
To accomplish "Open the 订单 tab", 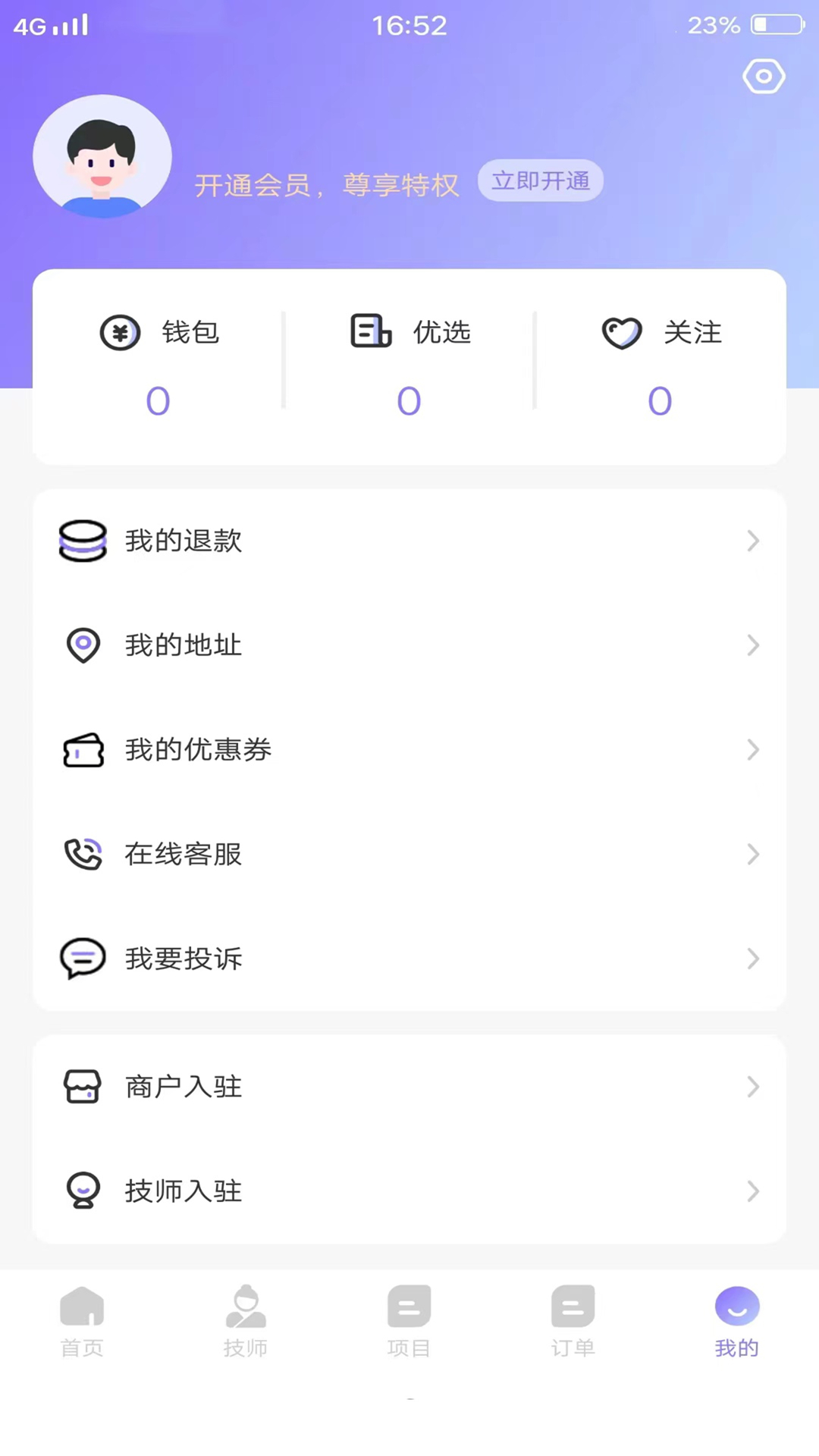I will pos(573,1319).
